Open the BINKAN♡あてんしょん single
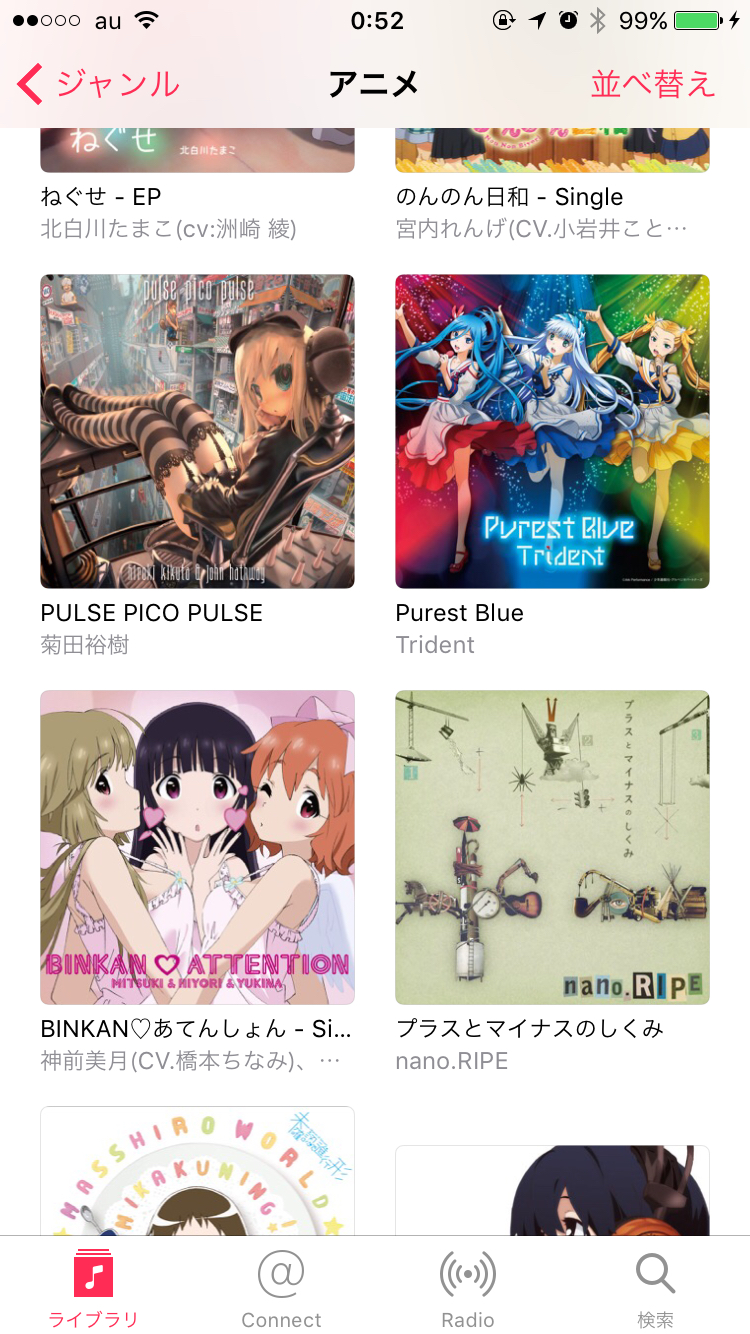This screenshot has height=1334, width=750. [197, 847]
